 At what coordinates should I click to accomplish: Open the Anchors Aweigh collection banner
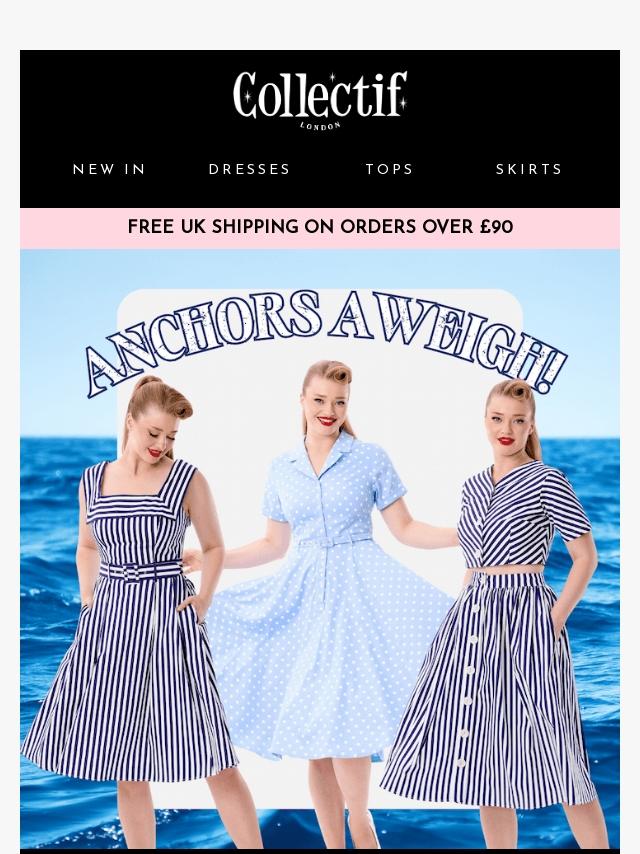coord(320,550)
